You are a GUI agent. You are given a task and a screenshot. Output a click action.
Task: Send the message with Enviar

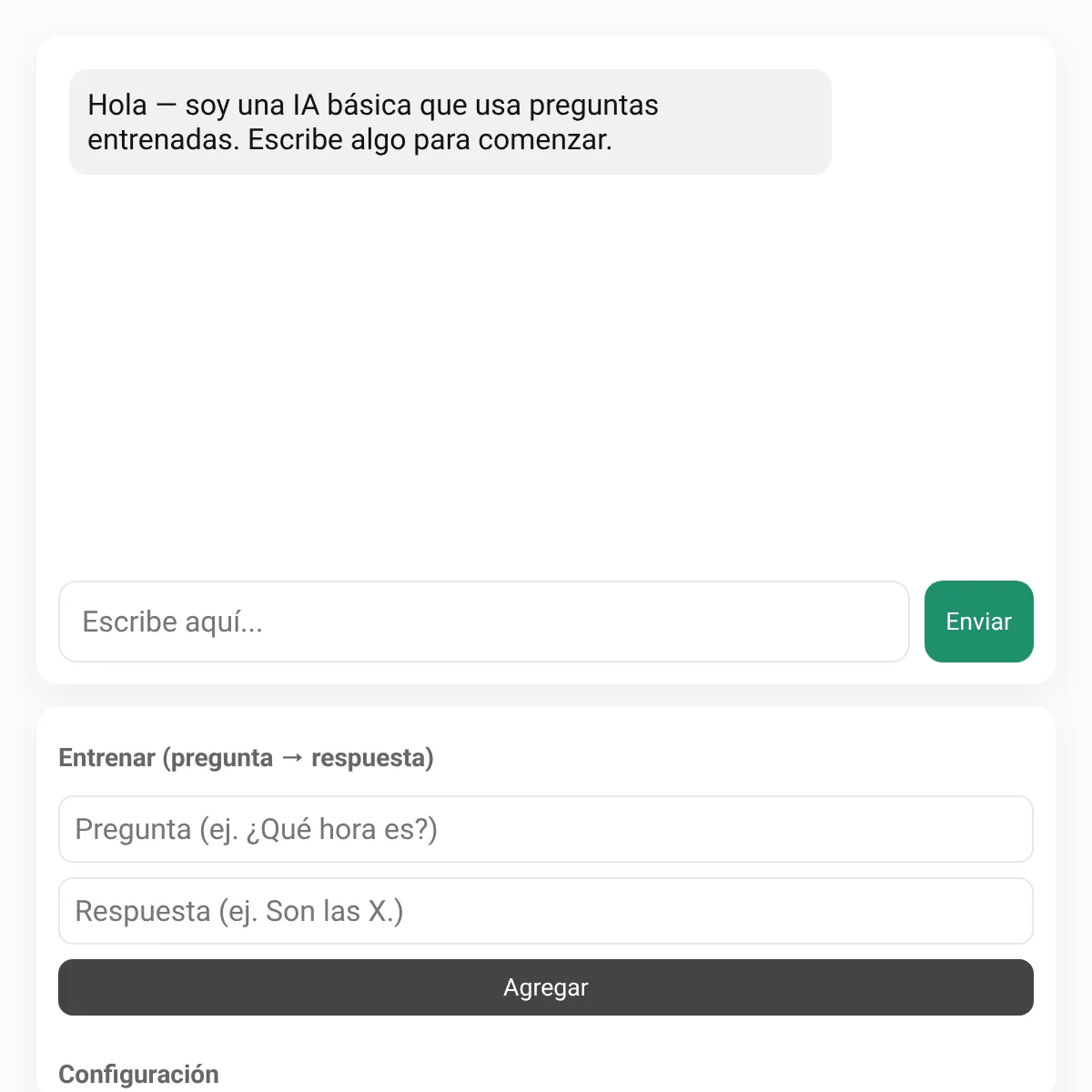(x=979, y=622)
